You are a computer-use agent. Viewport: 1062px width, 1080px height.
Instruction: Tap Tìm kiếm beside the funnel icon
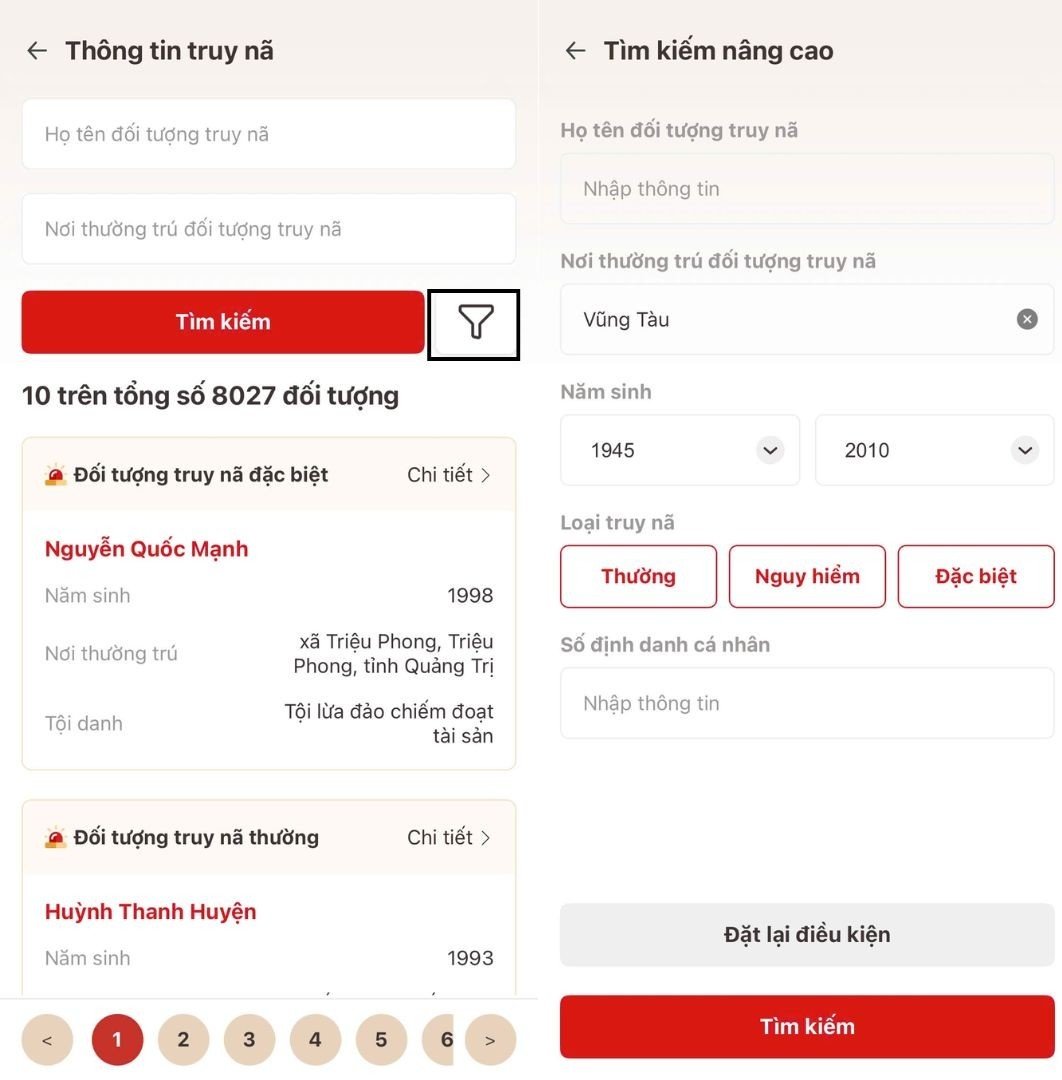click(x=223, y=322)
